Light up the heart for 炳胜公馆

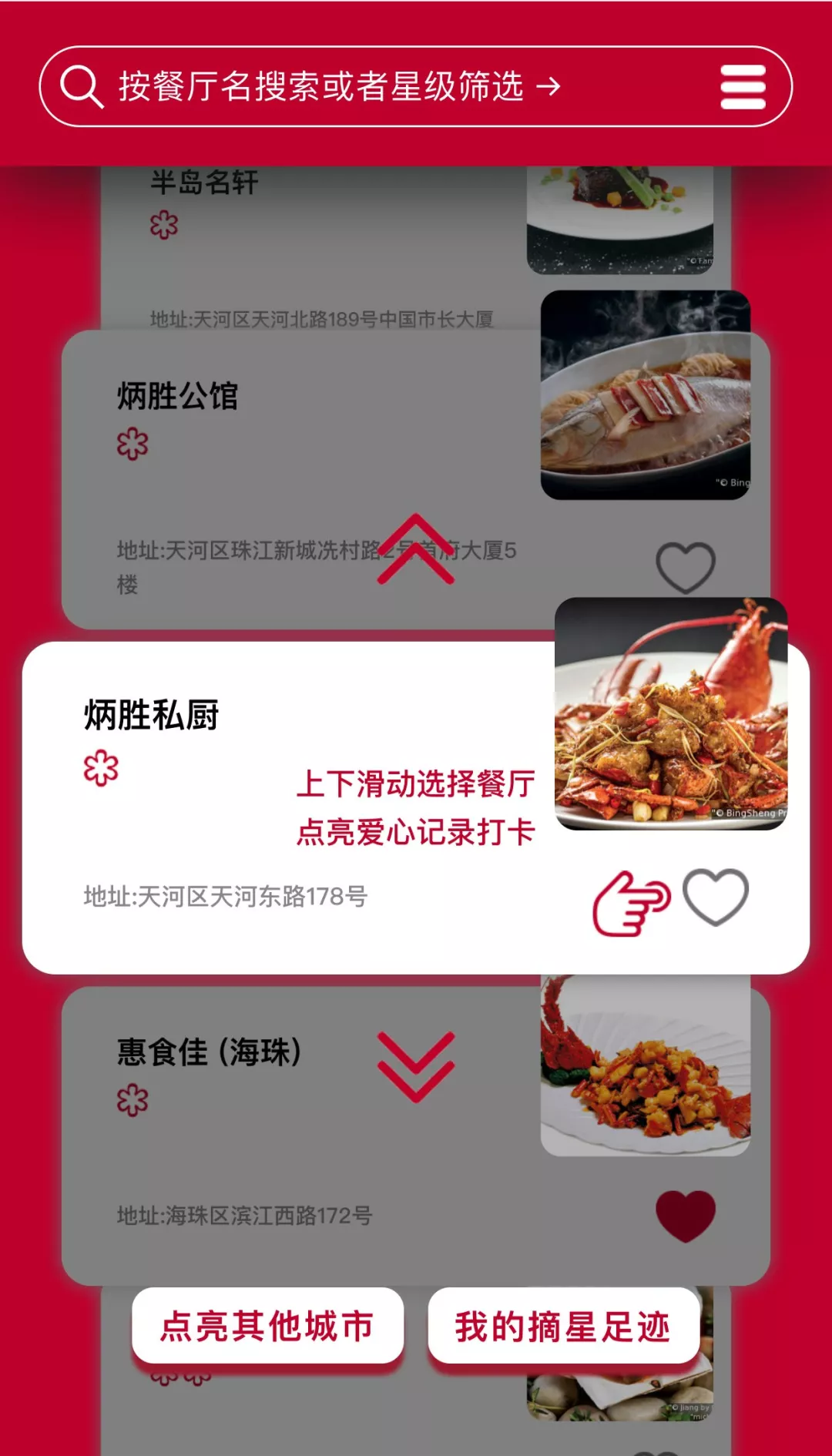[x=685, y=568]
